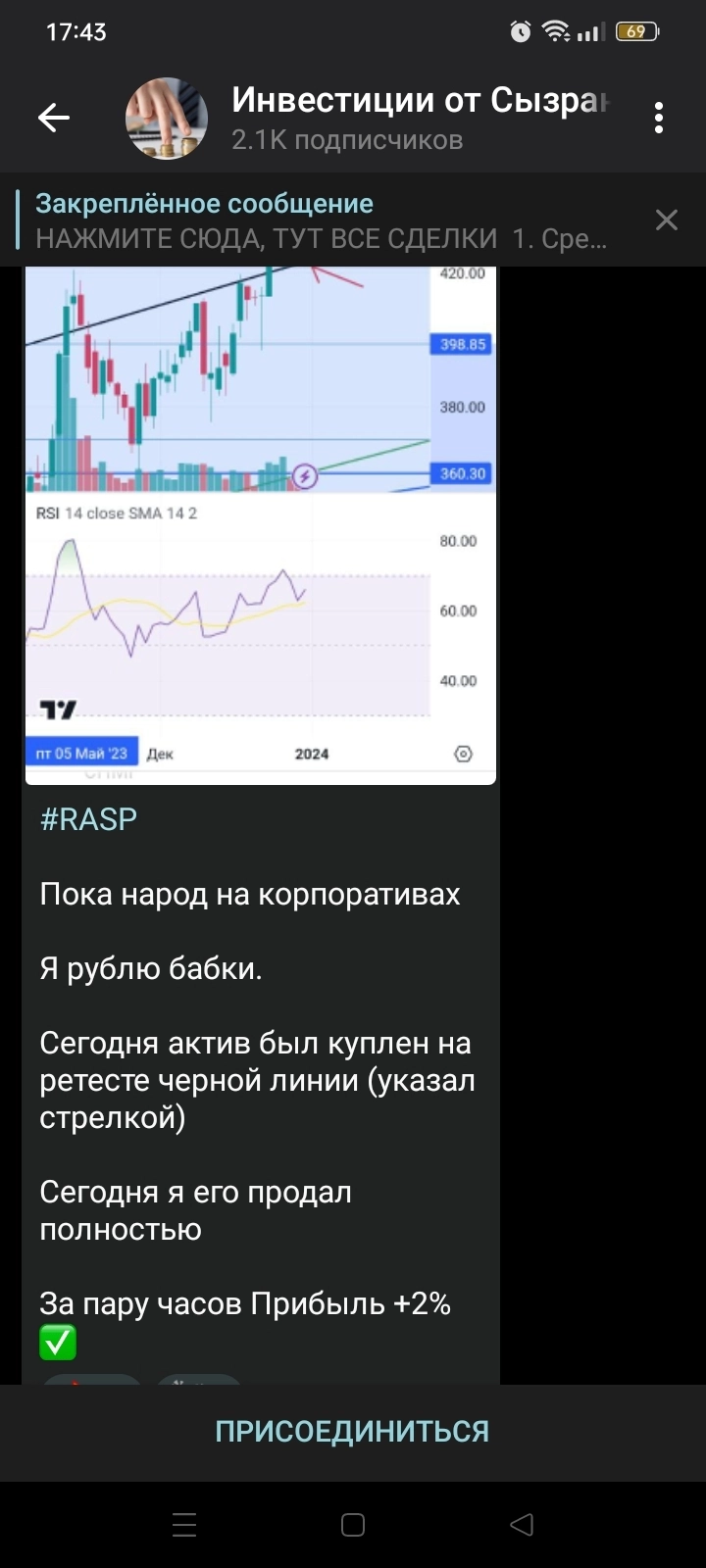Open Инвестиции от Сызрань channel info
This screenshot has width=706, height=1568.
pos(392,119)
